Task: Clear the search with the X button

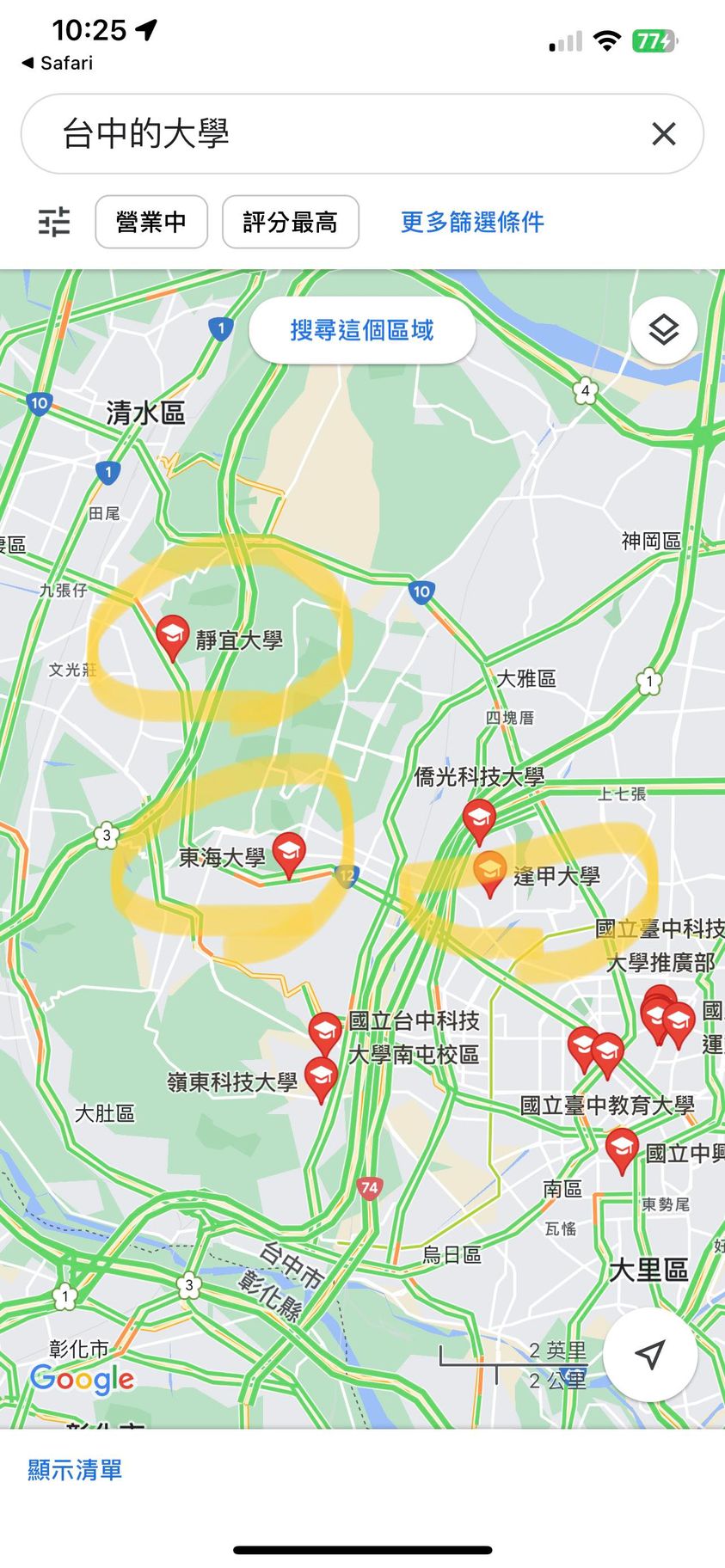Action: [x=663, y=134]
